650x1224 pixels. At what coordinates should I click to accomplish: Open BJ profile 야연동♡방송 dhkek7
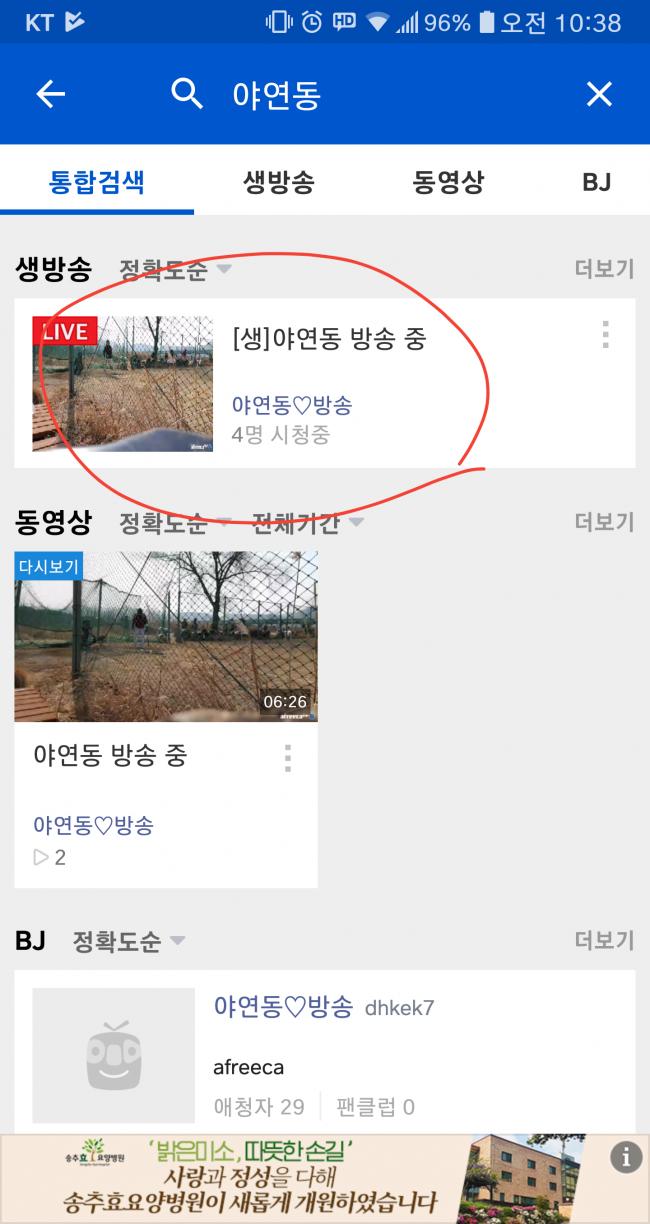click(x=324, y=1051)
